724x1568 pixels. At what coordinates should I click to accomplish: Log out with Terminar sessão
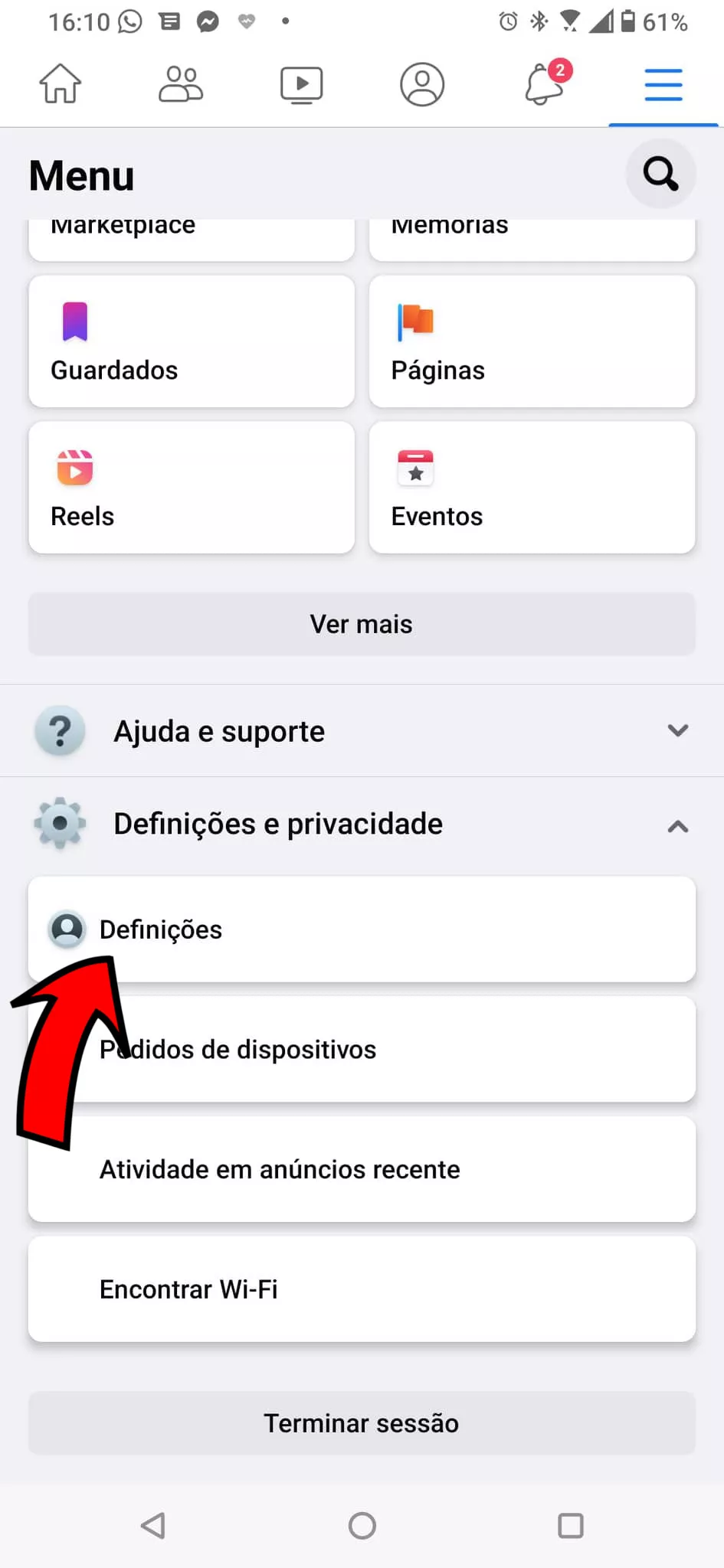(362, 1423)
